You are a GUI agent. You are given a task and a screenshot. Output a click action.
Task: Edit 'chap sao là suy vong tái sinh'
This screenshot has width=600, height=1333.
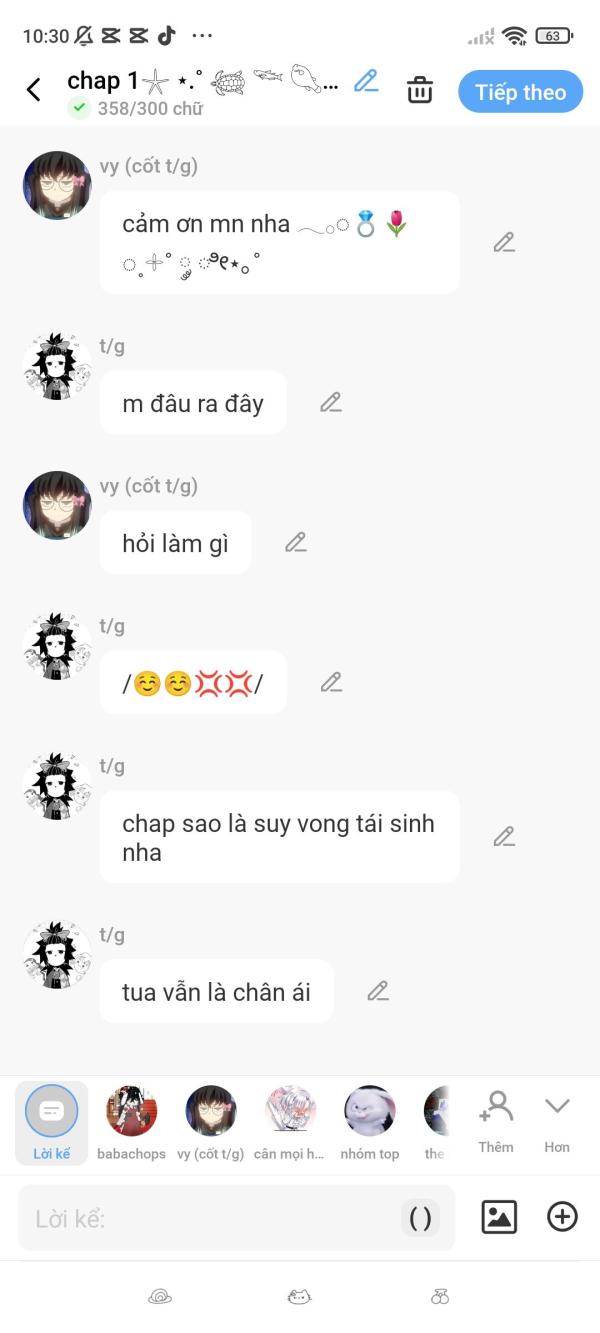(504, 836)
